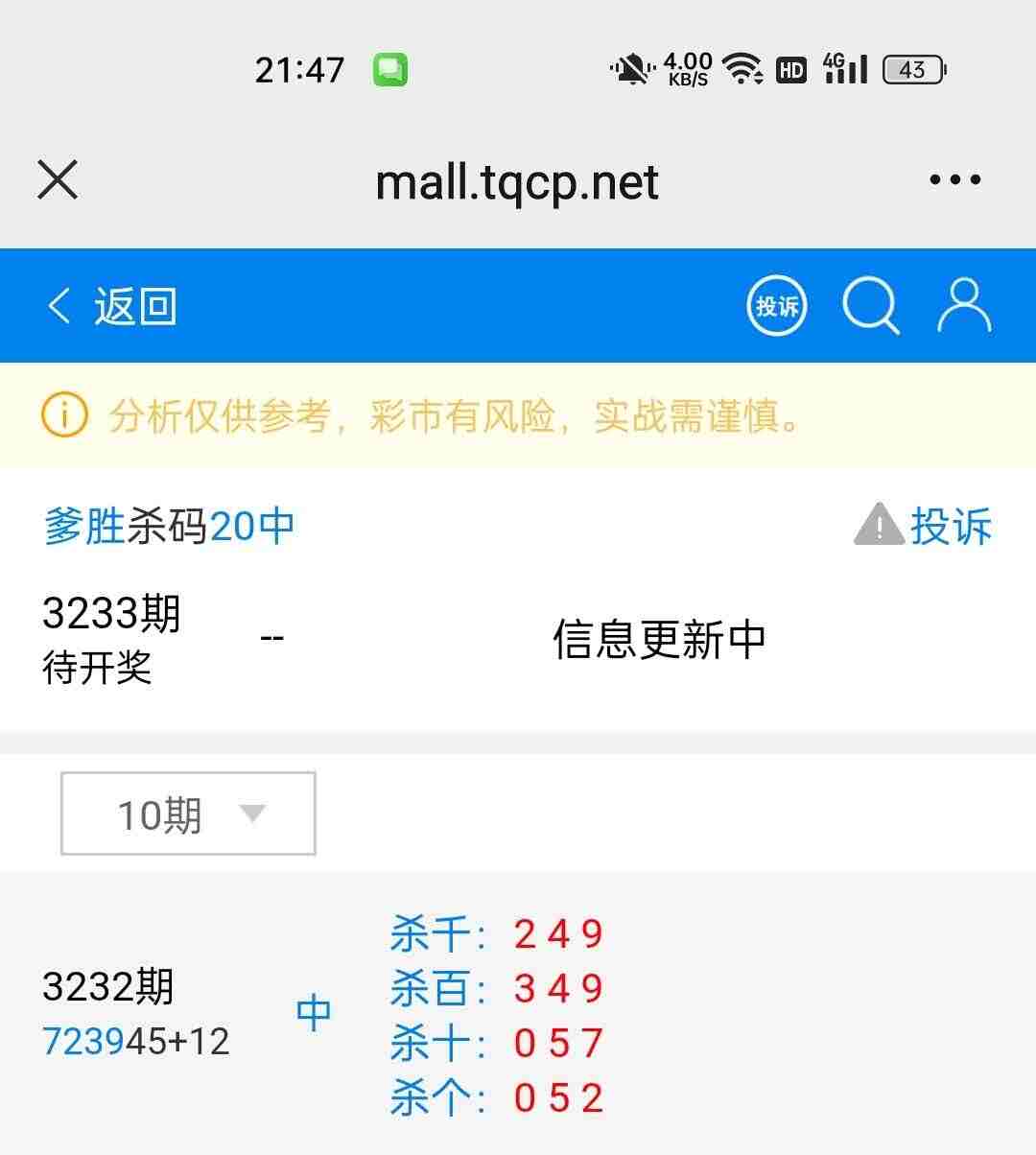This screenshot has width=1036, height=1155.
Task: Click the three-dot menu at top right
Action: pos(954,180)
